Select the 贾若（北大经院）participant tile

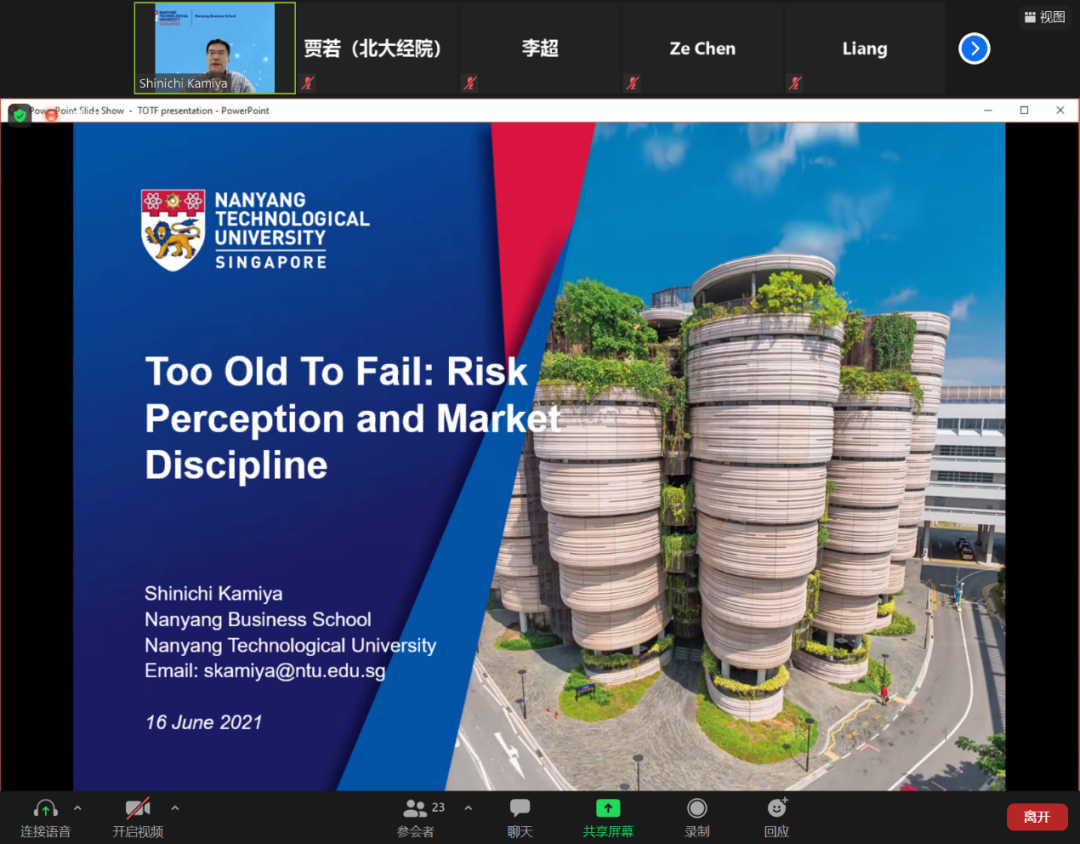click(376, 48)
